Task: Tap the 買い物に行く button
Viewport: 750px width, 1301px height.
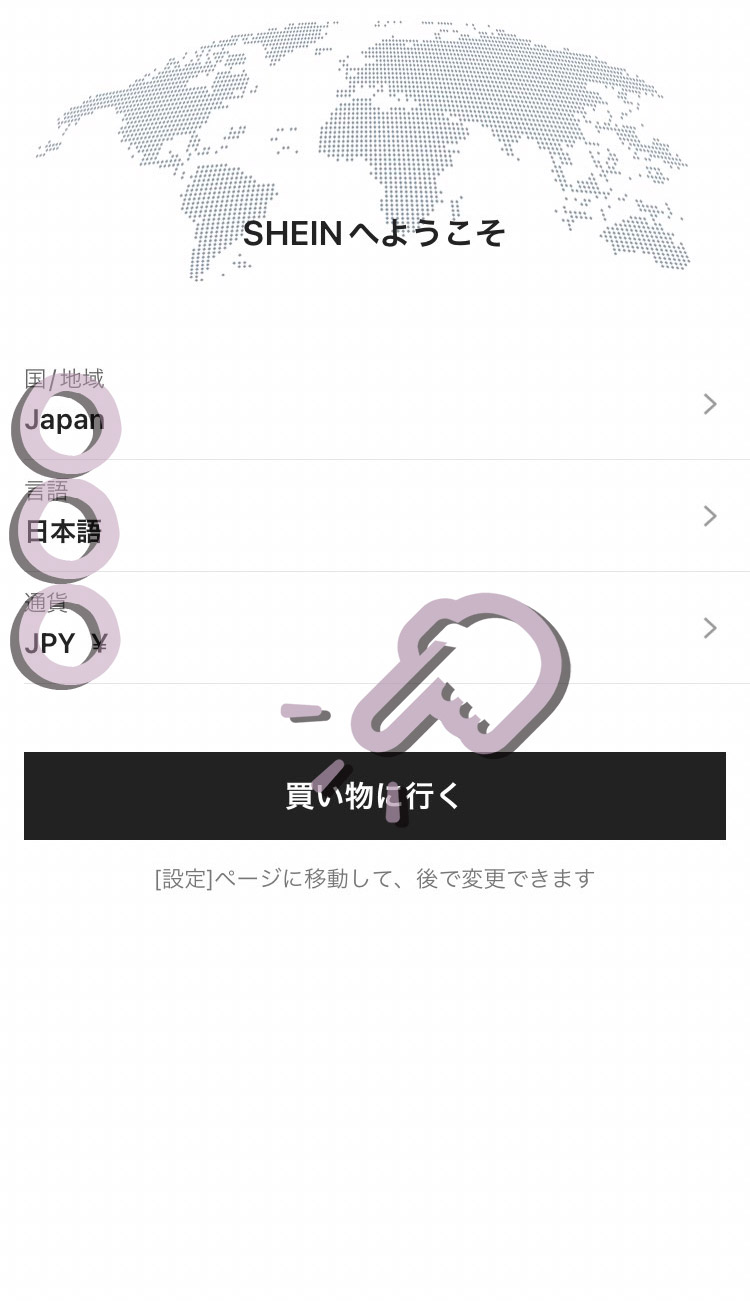Action: tap(375, 796)
